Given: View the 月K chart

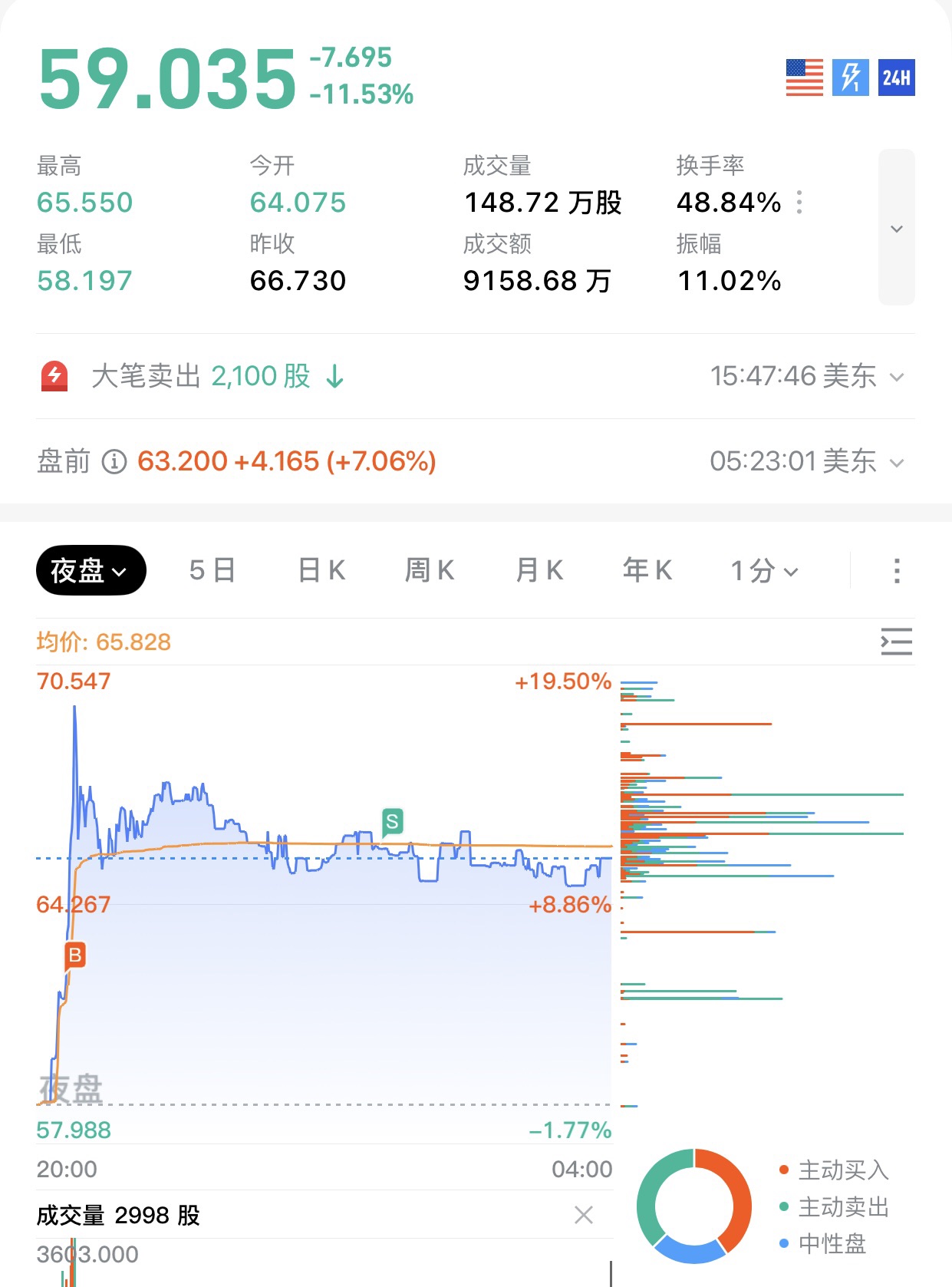Looking at the screenshot, I should (539, 570).
